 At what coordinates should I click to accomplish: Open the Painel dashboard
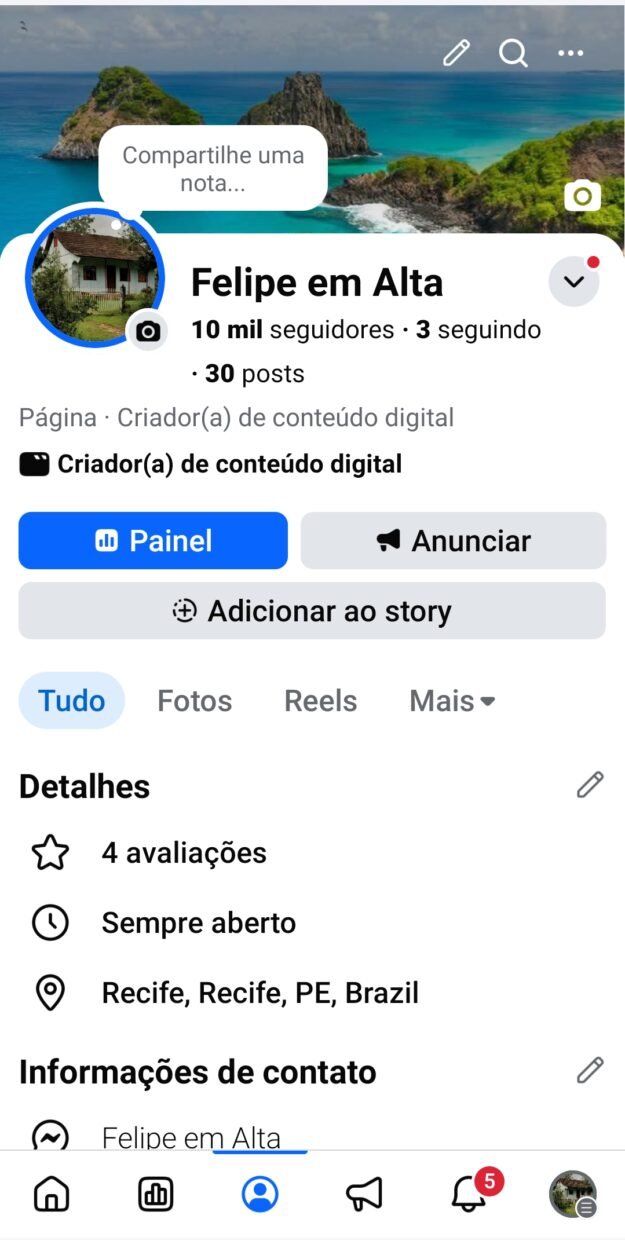coord(153,541)
